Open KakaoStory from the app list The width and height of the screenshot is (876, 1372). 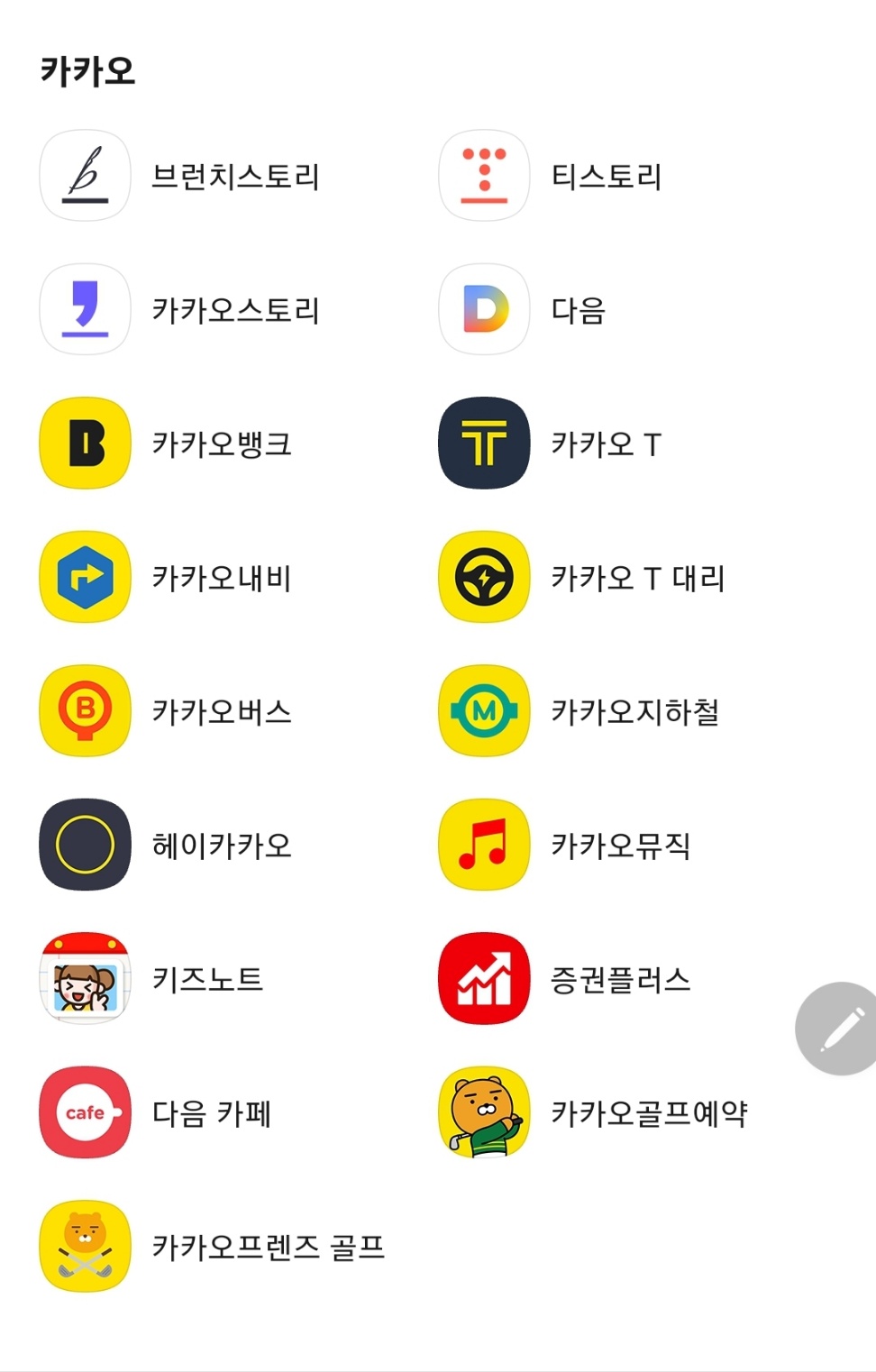[85, 309]
